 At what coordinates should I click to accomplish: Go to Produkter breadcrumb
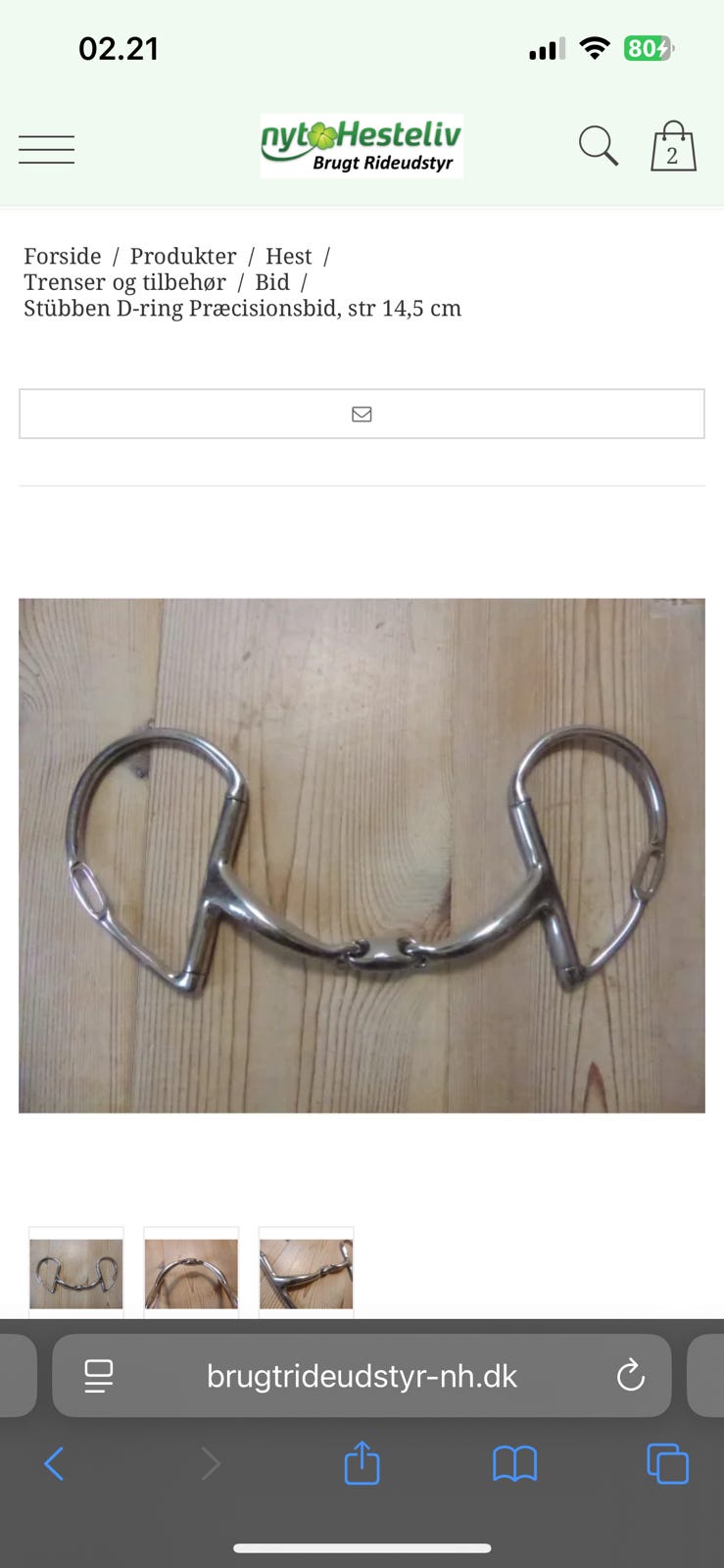click(x=183, y=256)
